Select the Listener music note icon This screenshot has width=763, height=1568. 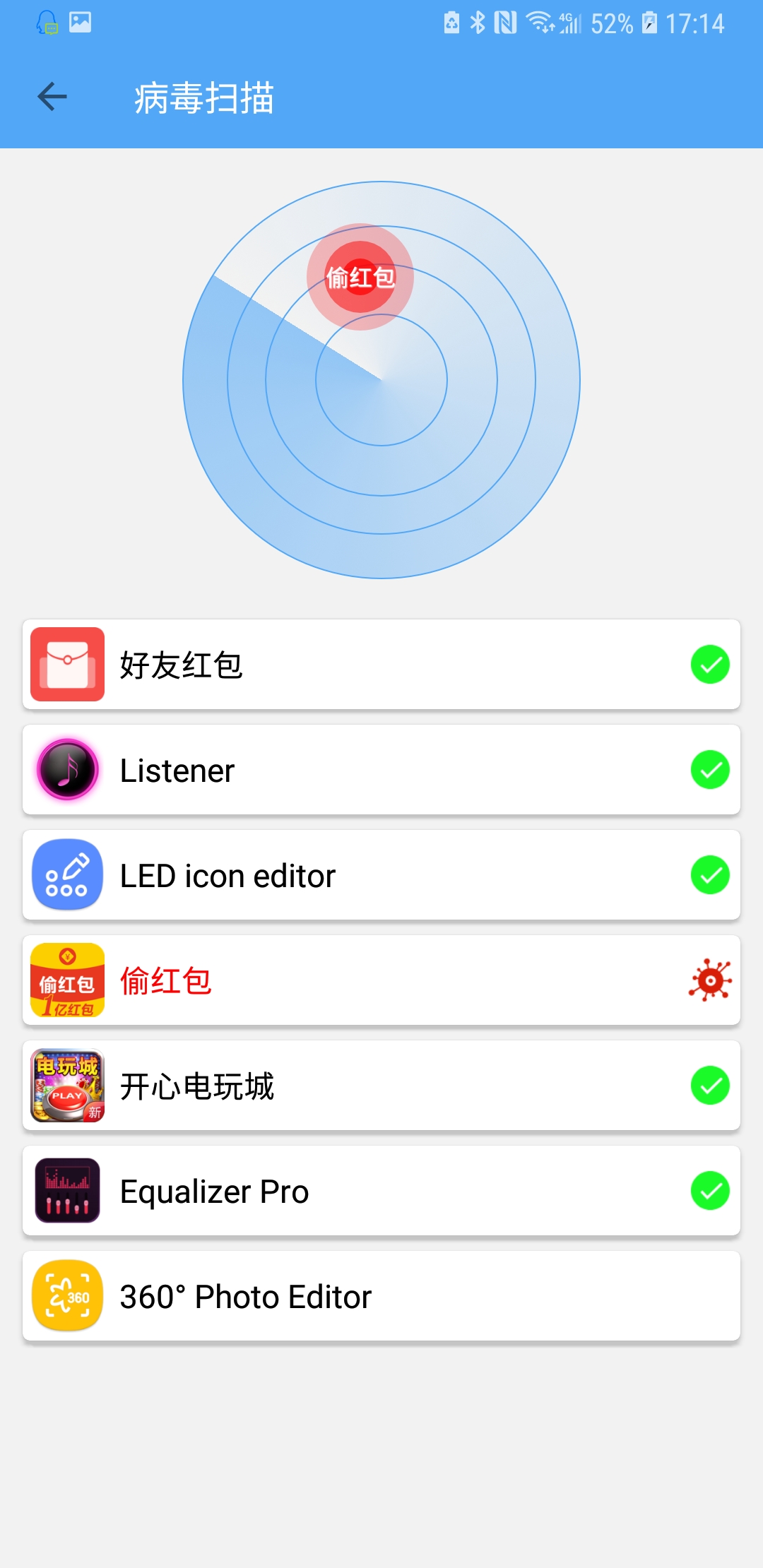pyautogui.click(x=67, y=770)
